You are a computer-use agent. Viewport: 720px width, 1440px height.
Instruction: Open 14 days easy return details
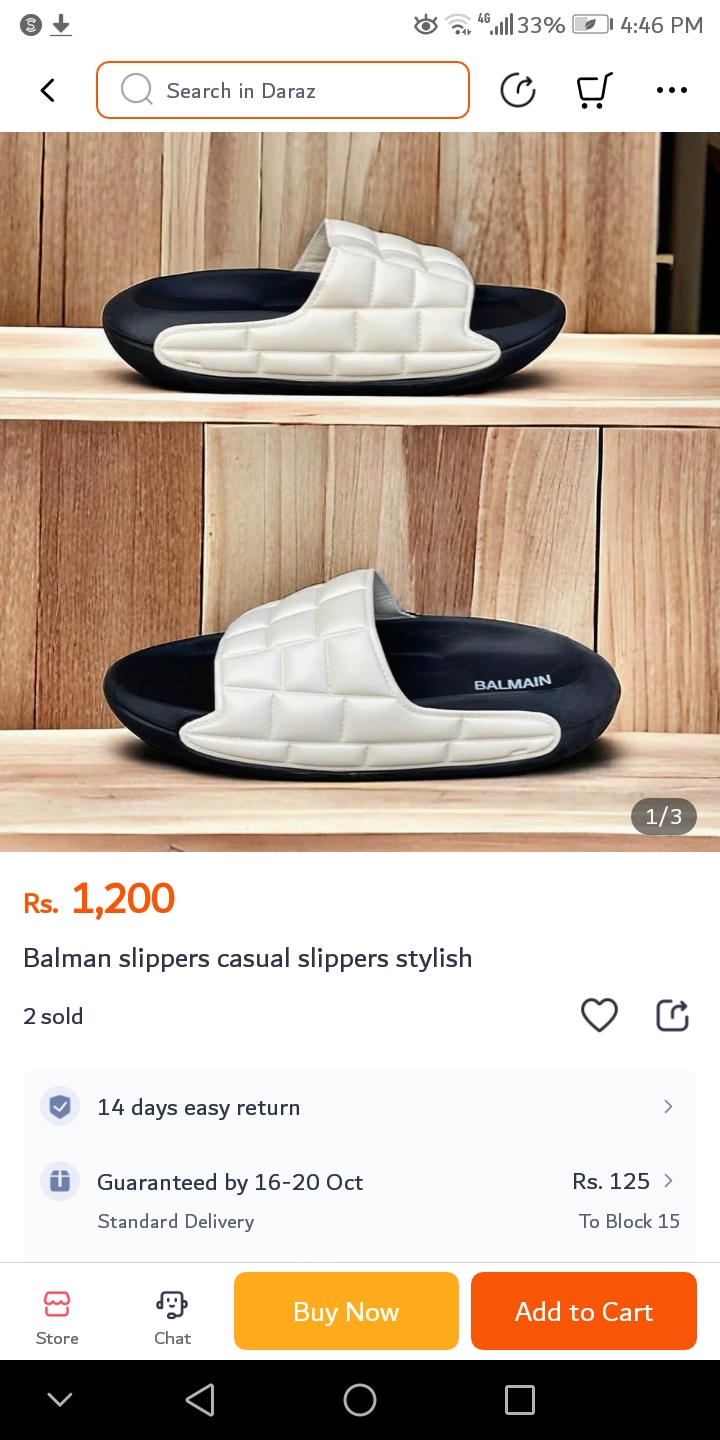click(360, 1107)
